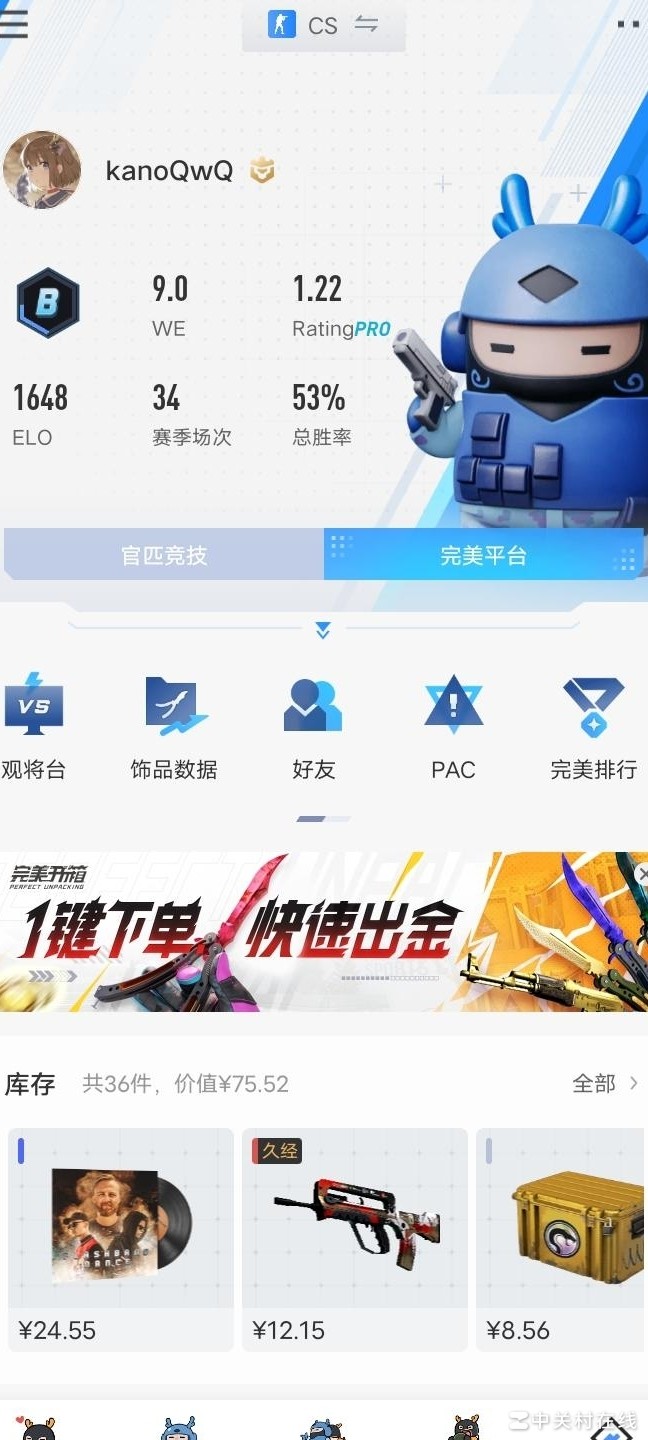Switch to the 完美平台 tab
Image resolution: width=648 pixels, height=1440 pixels.
[x=484, y=555]
